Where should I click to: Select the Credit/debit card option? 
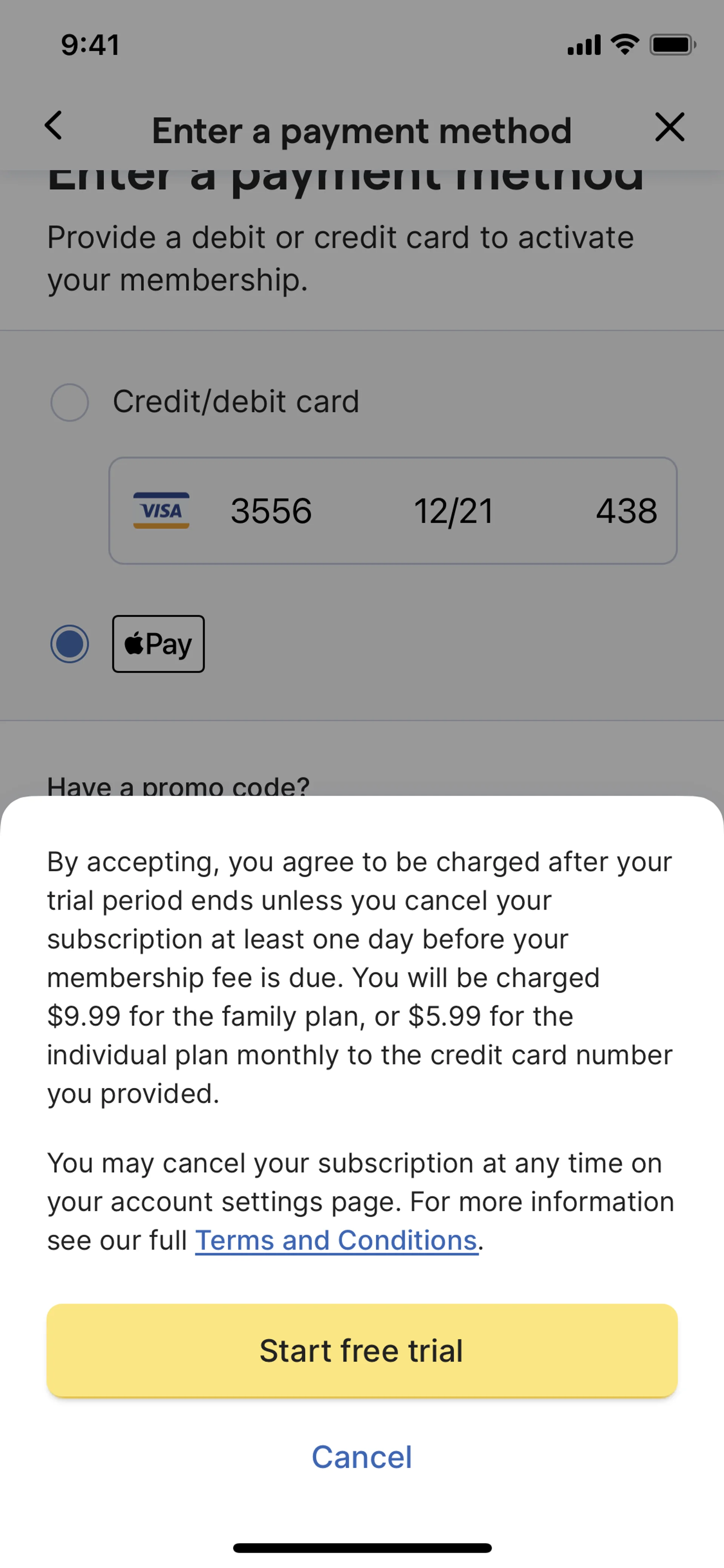pos(70,402)
